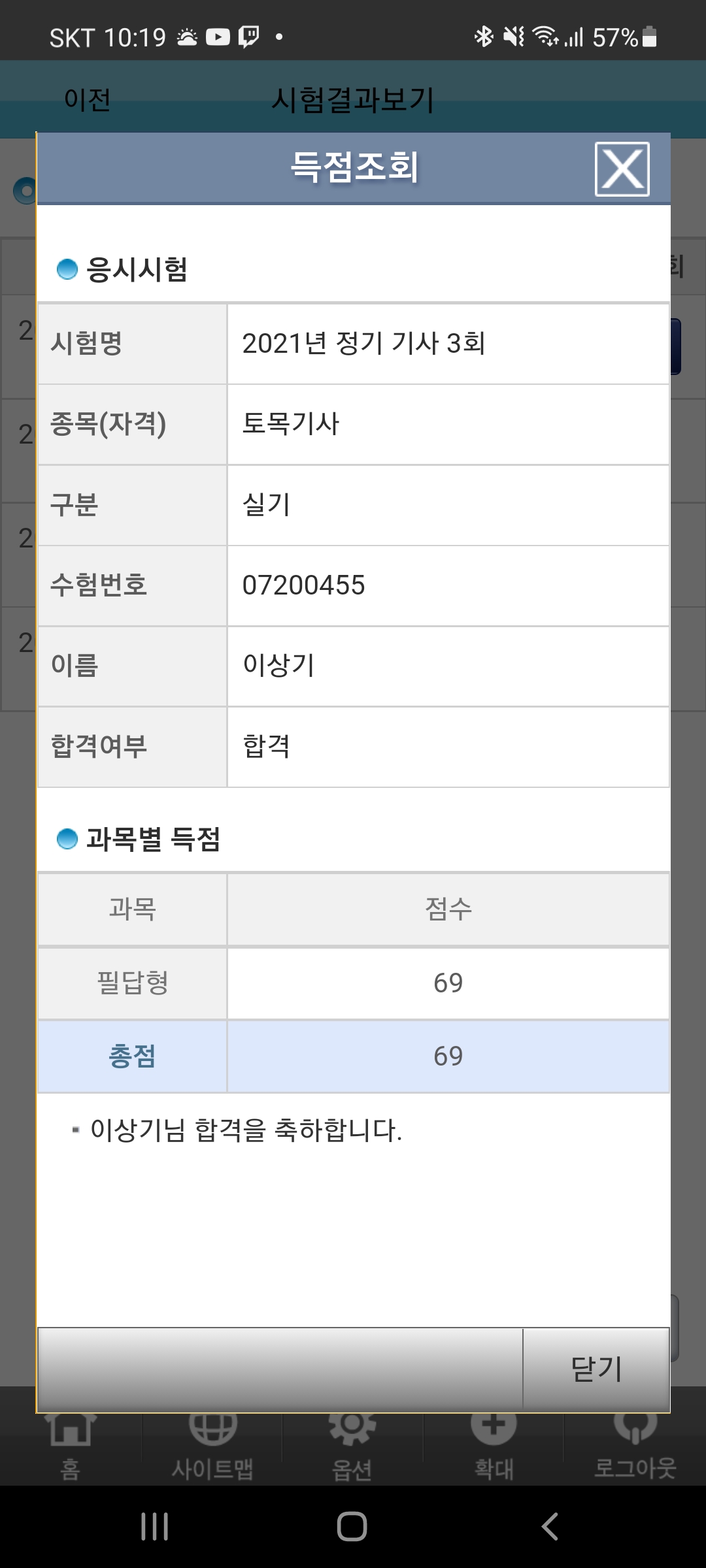Open recent apps from navigation bar
The width and height of the screenshot is (706, 1568).
tap(155, 1527)
